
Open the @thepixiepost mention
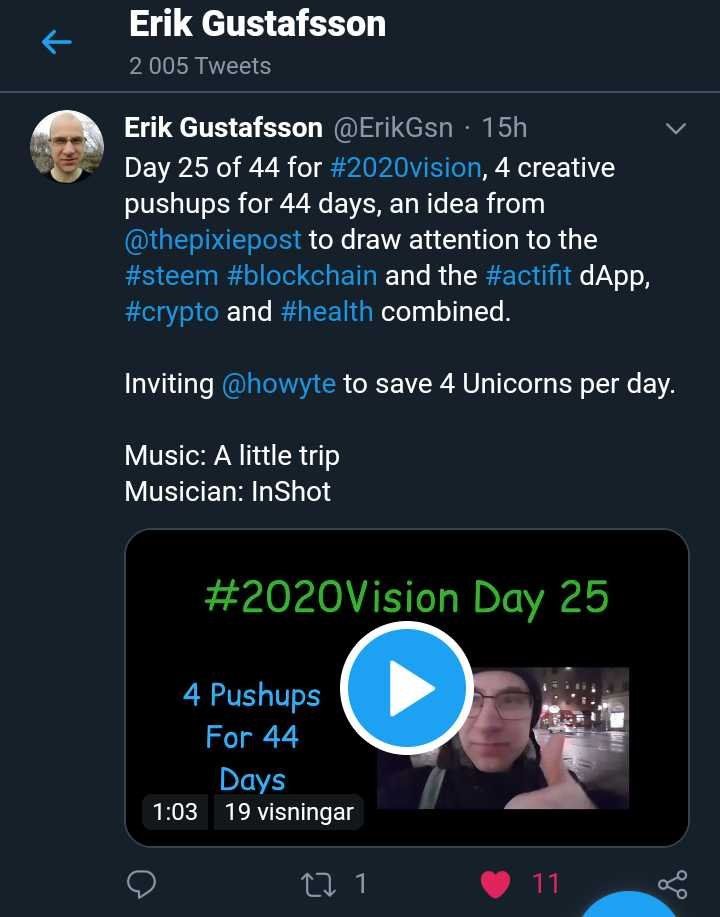pos(216,240)
